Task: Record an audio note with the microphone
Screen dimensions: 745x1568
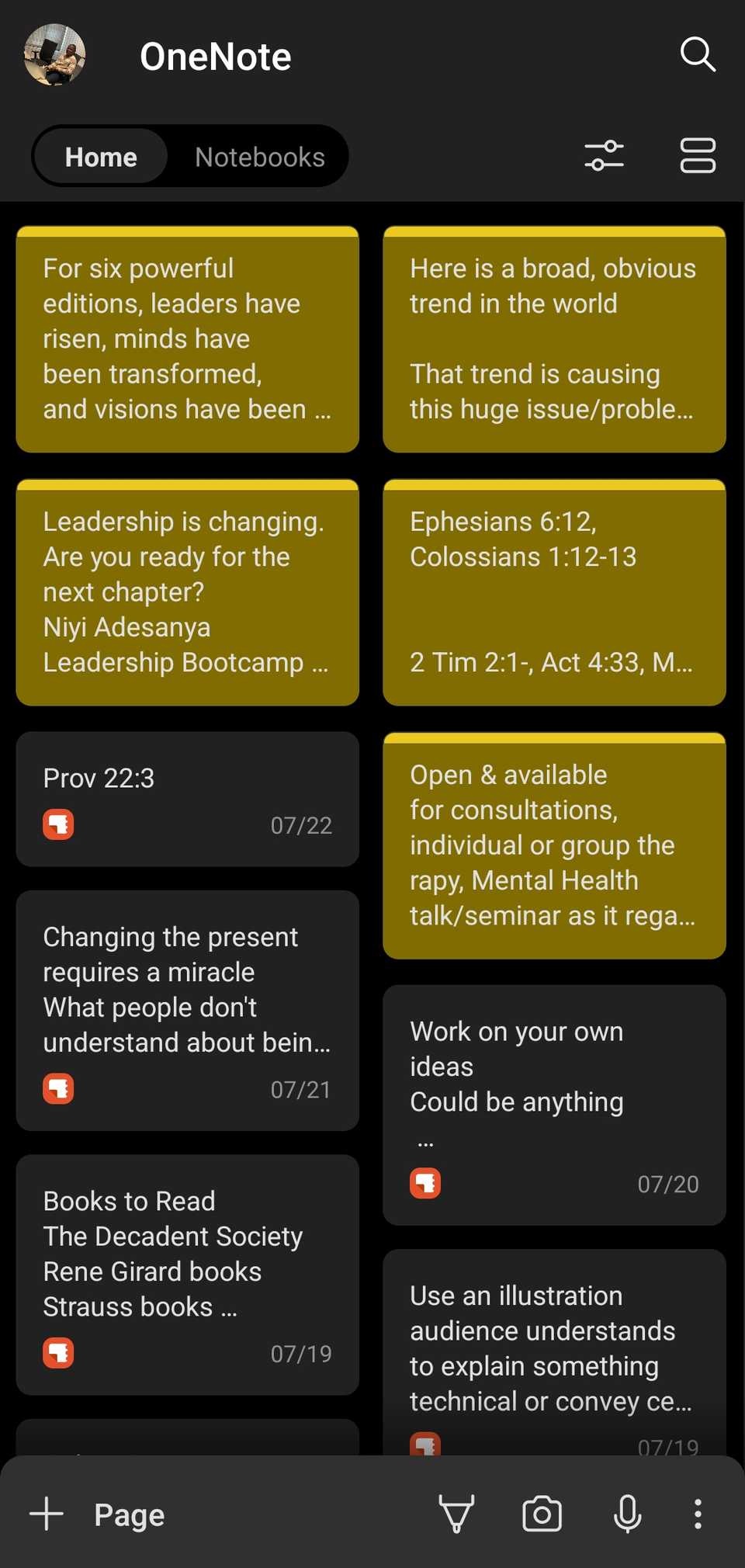Action: pyautogui.click(x=626, y=1513)
